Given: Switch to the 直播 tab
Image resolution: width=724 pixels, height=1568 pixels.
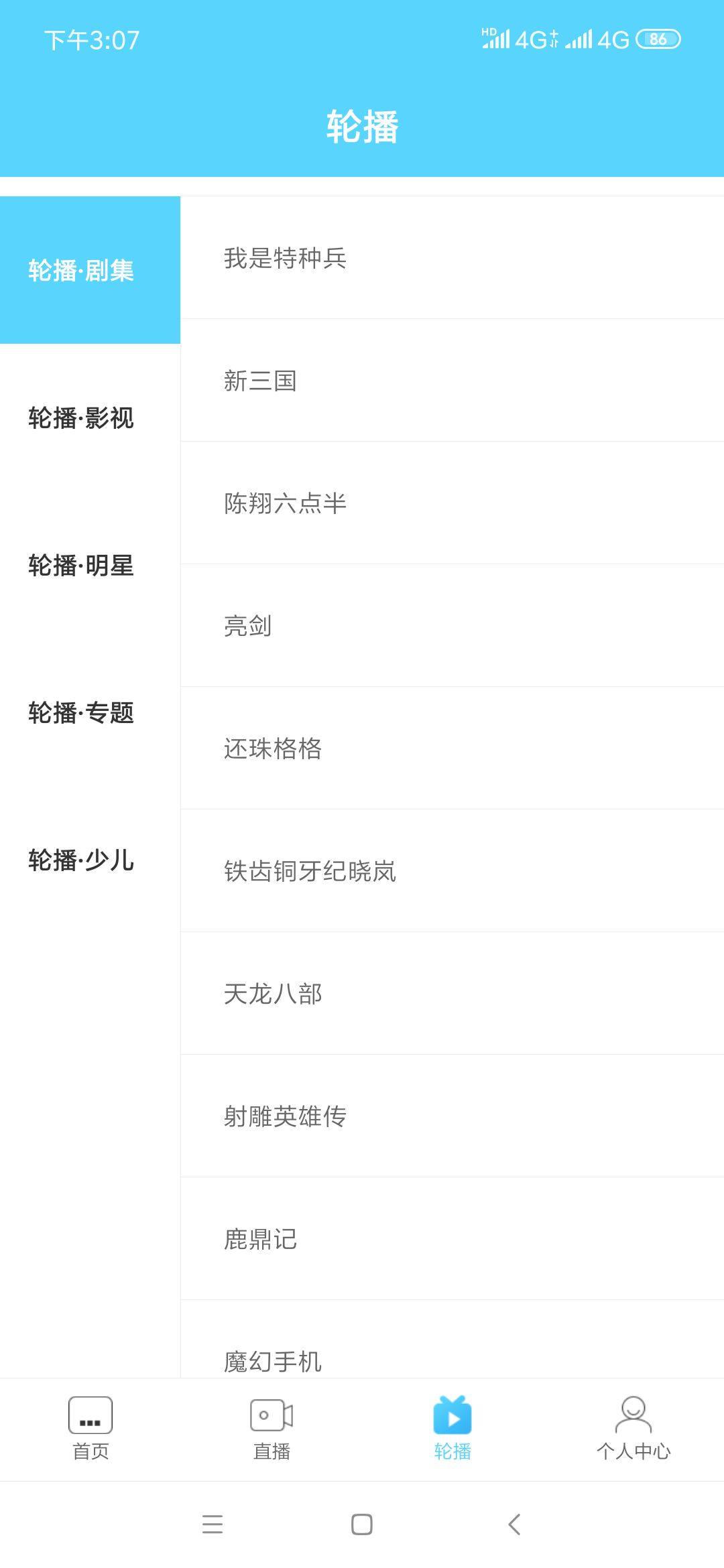Looking at the screenshot, I should coord(271,1429).
